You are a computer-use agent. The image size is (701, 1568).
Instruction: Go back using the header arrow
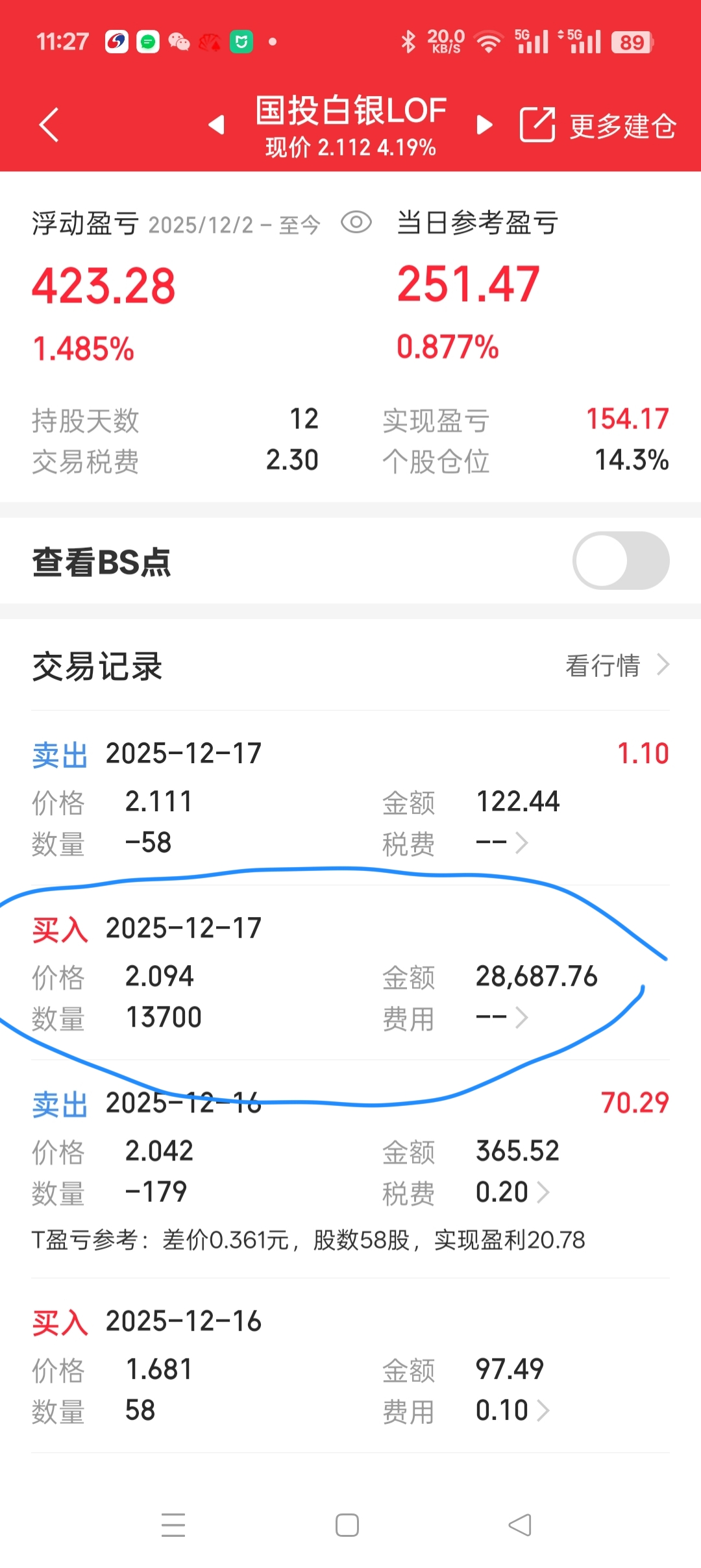pyautogui.click(x=49, y=125)
